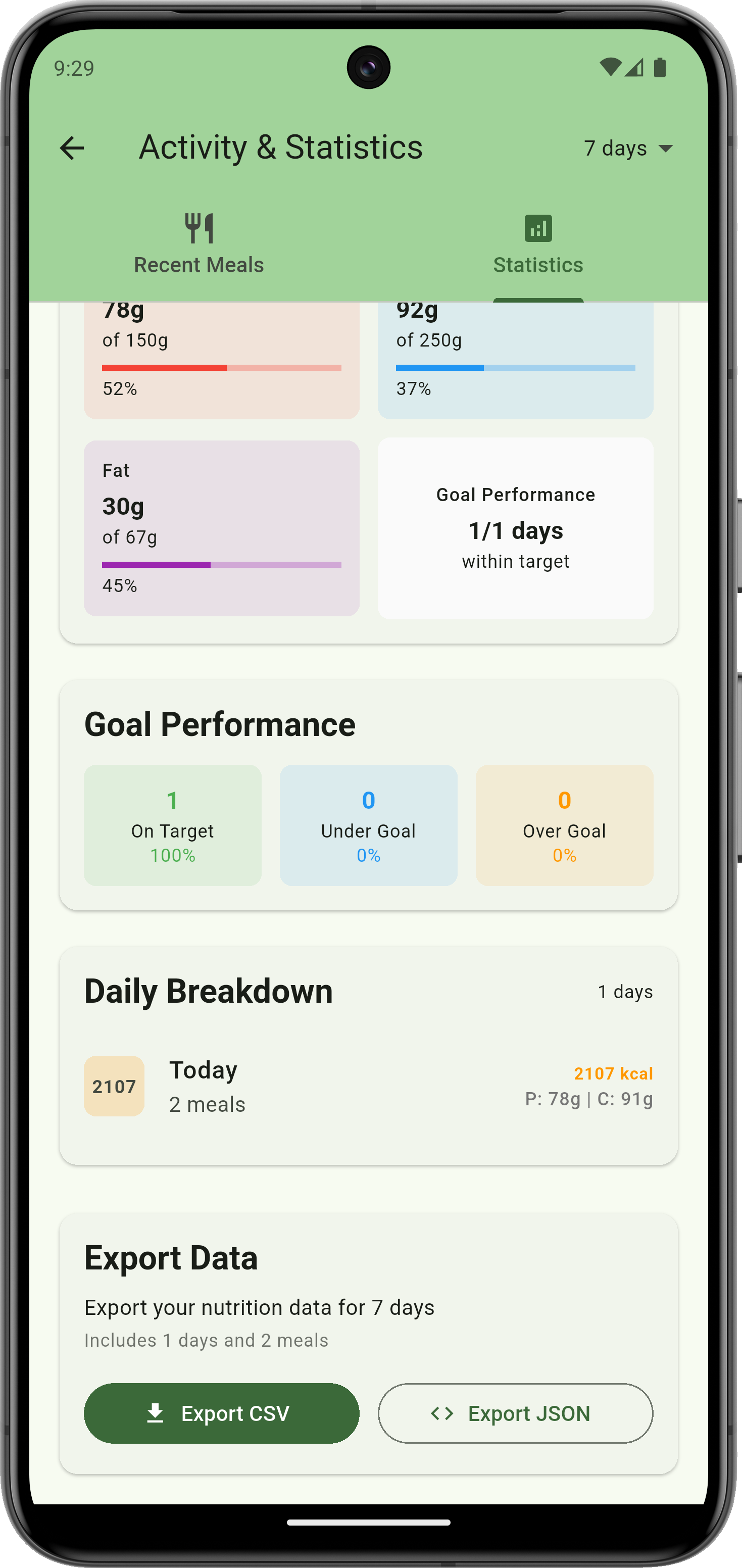Tap the Export JSON button
Viewport: 742px width, 1568px height.
pyautogui.click(x=516, y=1413)
